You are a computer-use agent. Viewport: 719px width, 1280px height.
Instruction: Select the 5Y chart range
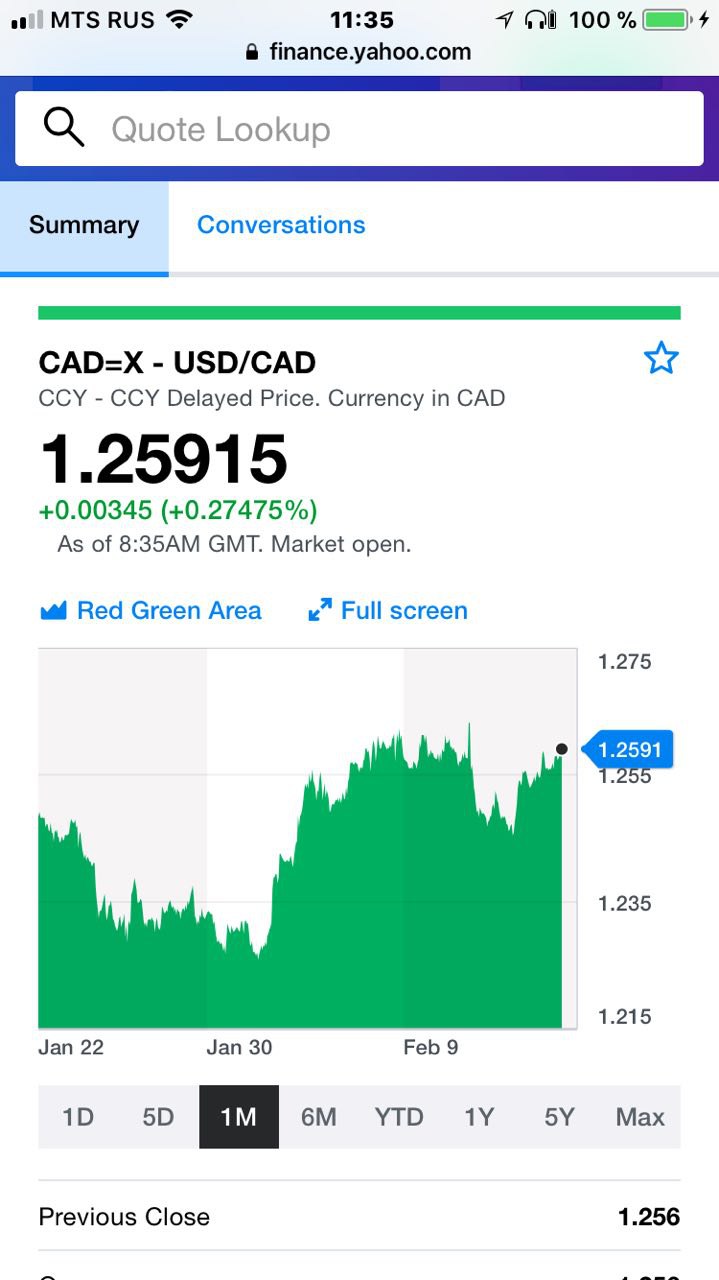coord(560,1117)
